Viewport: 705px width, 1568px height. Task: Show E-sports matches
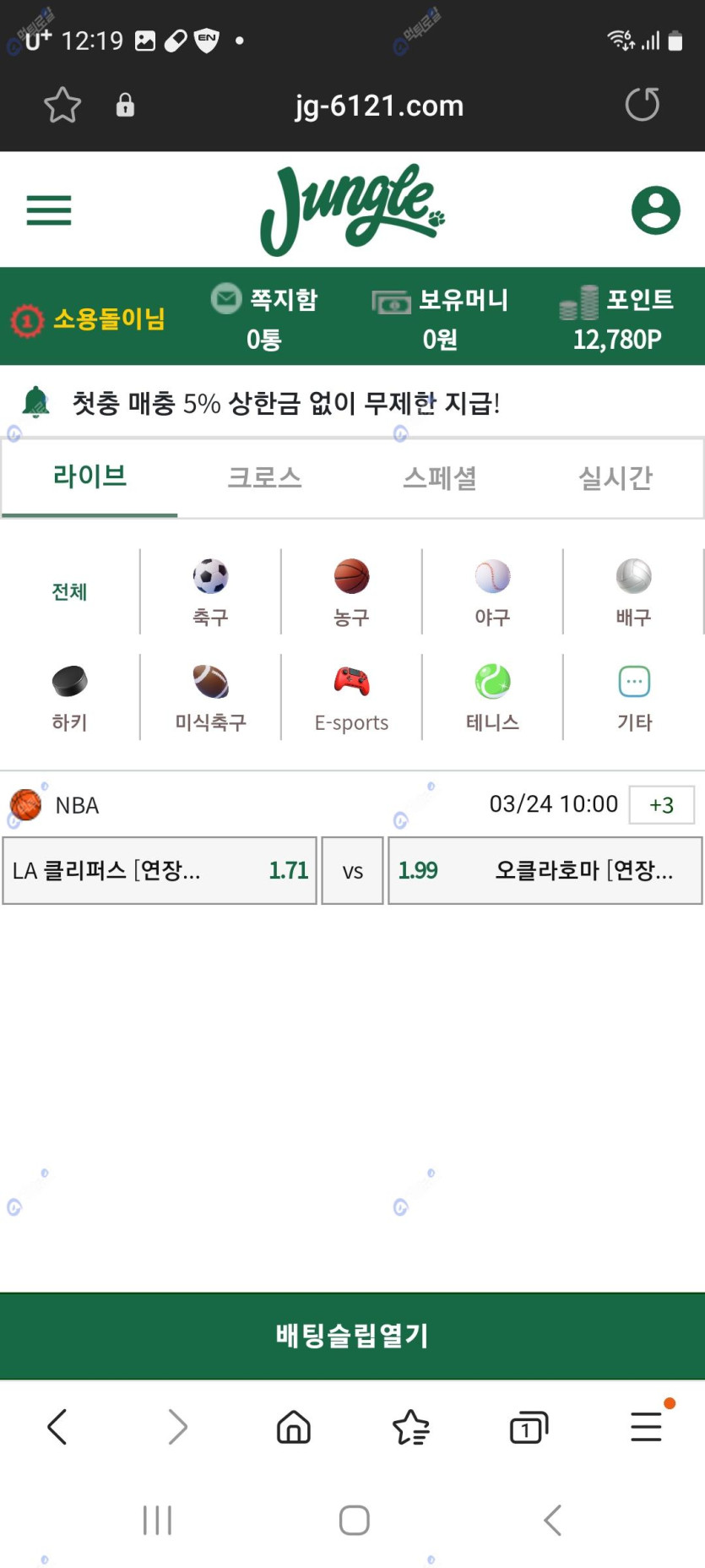351,698
